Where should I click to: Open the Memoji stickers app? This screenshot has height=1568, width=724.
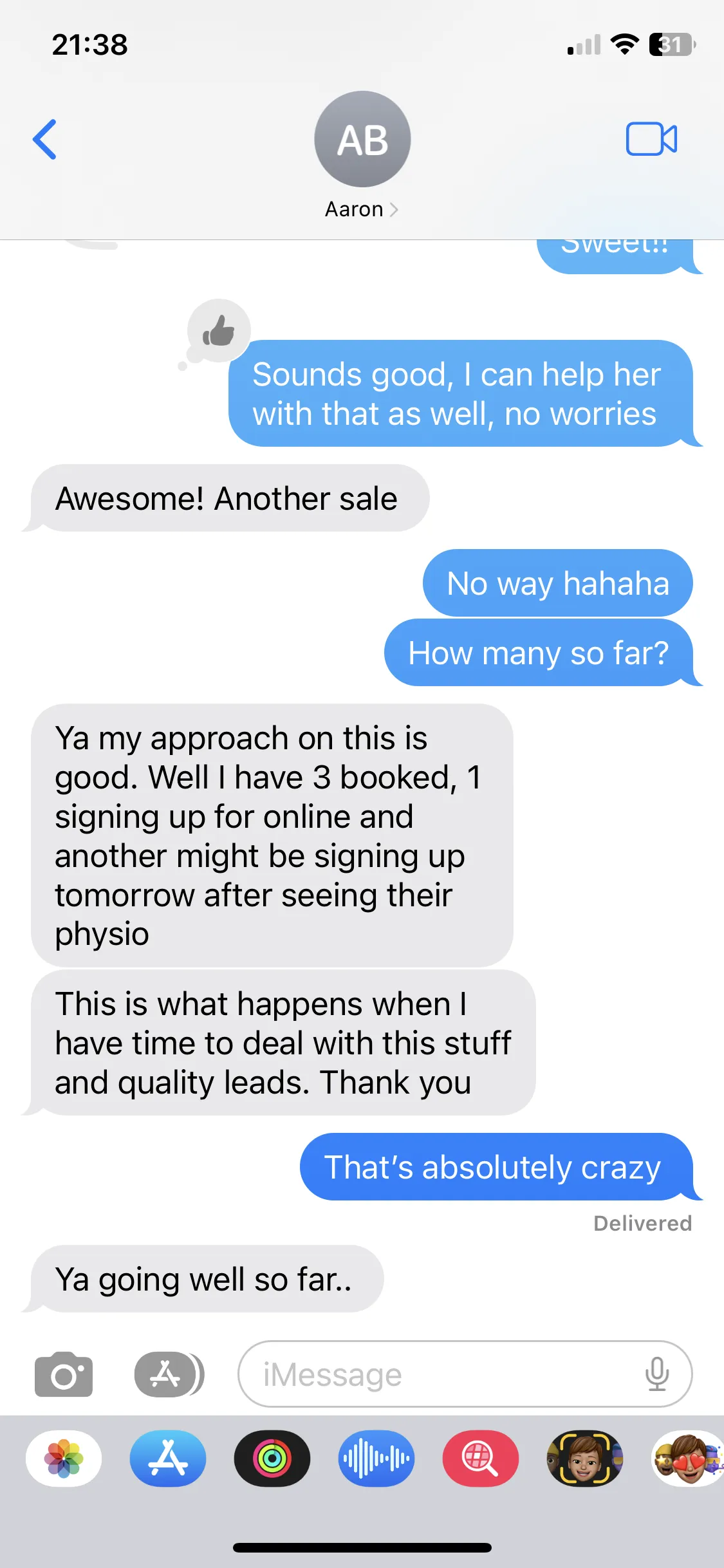click(x=687, y=1459)
